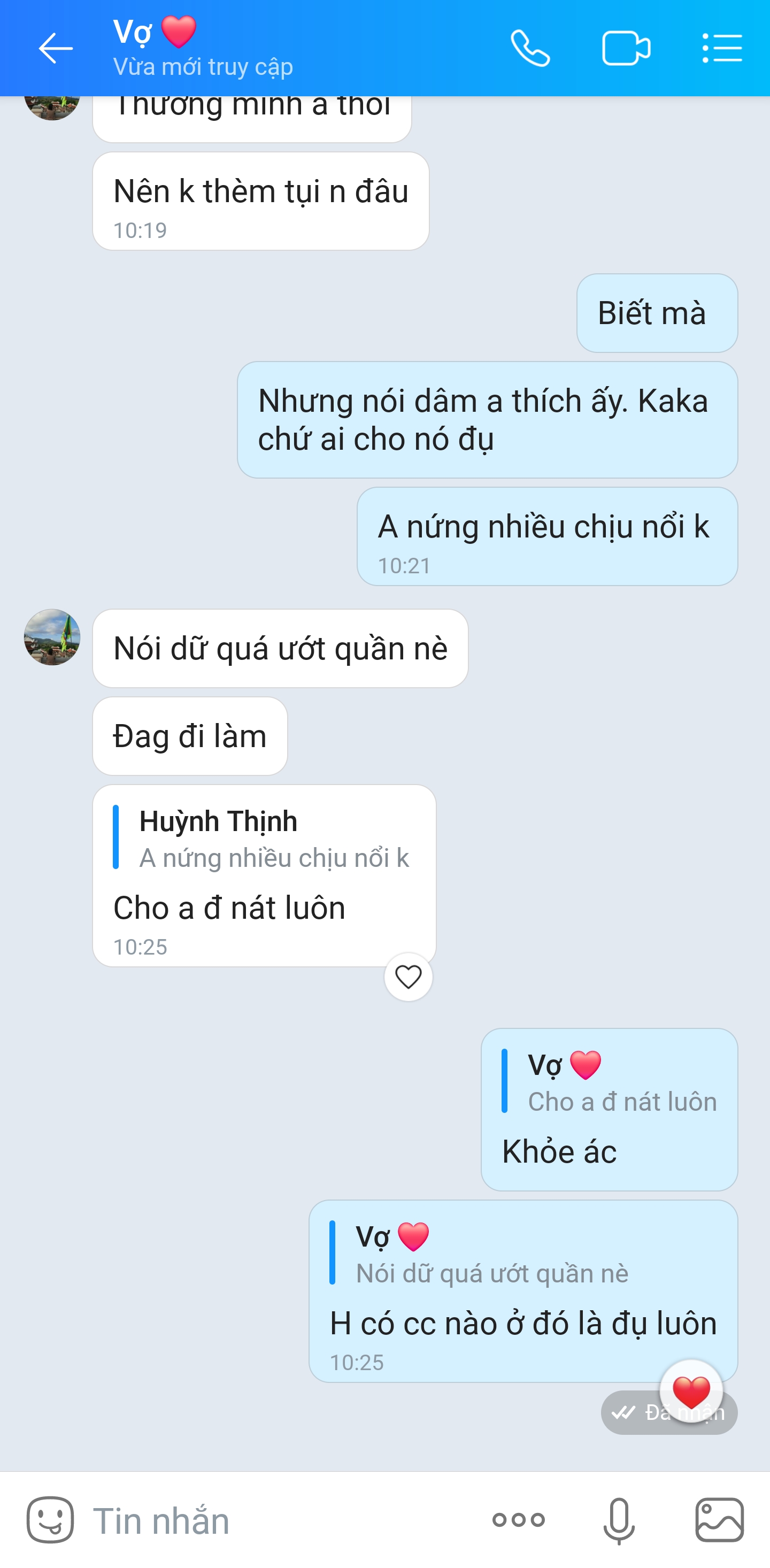This screenshot has width=770, height=1568.
Task: Go back using the header arrow
Action: pos(56,48)
